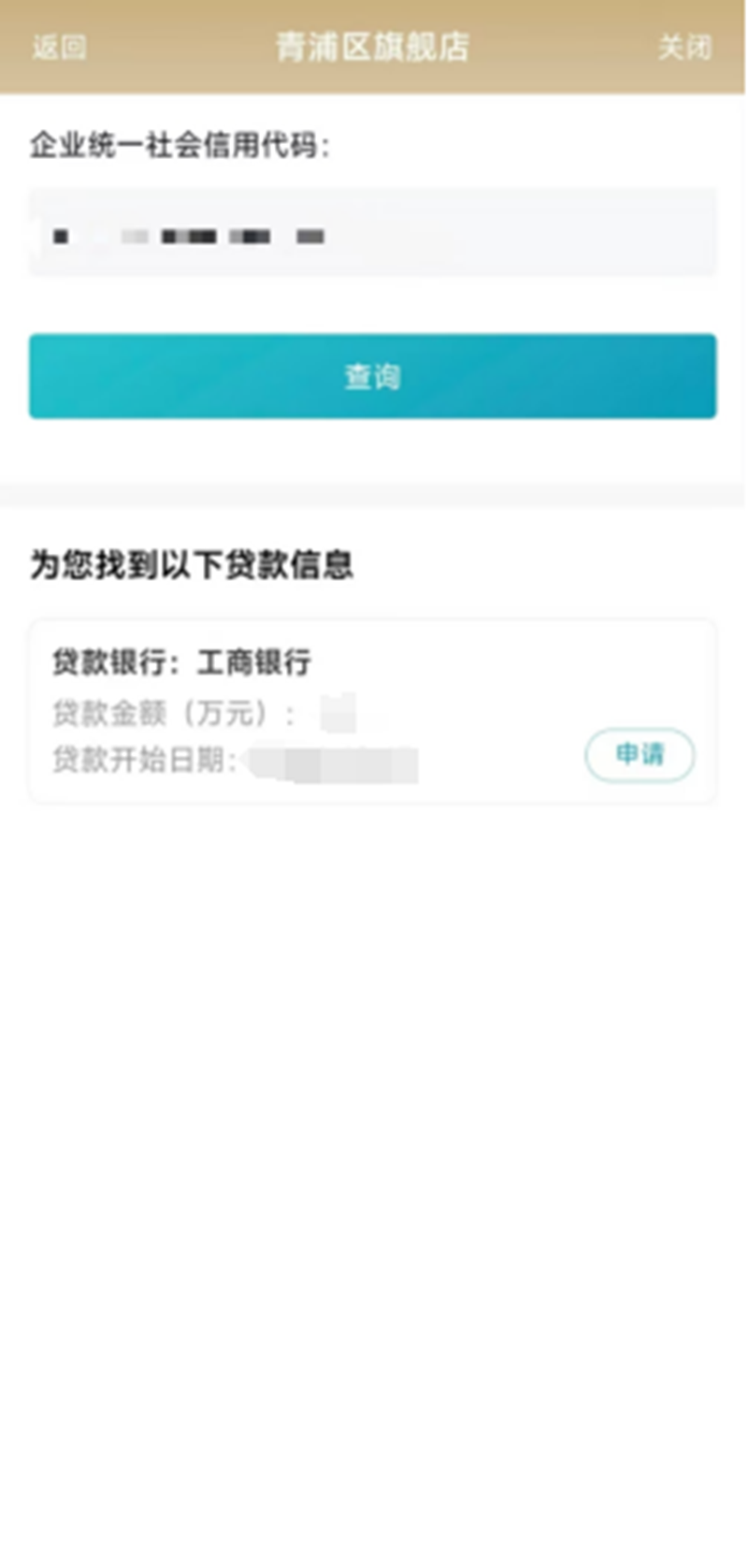Tap the 查询 button

(372, 376)
